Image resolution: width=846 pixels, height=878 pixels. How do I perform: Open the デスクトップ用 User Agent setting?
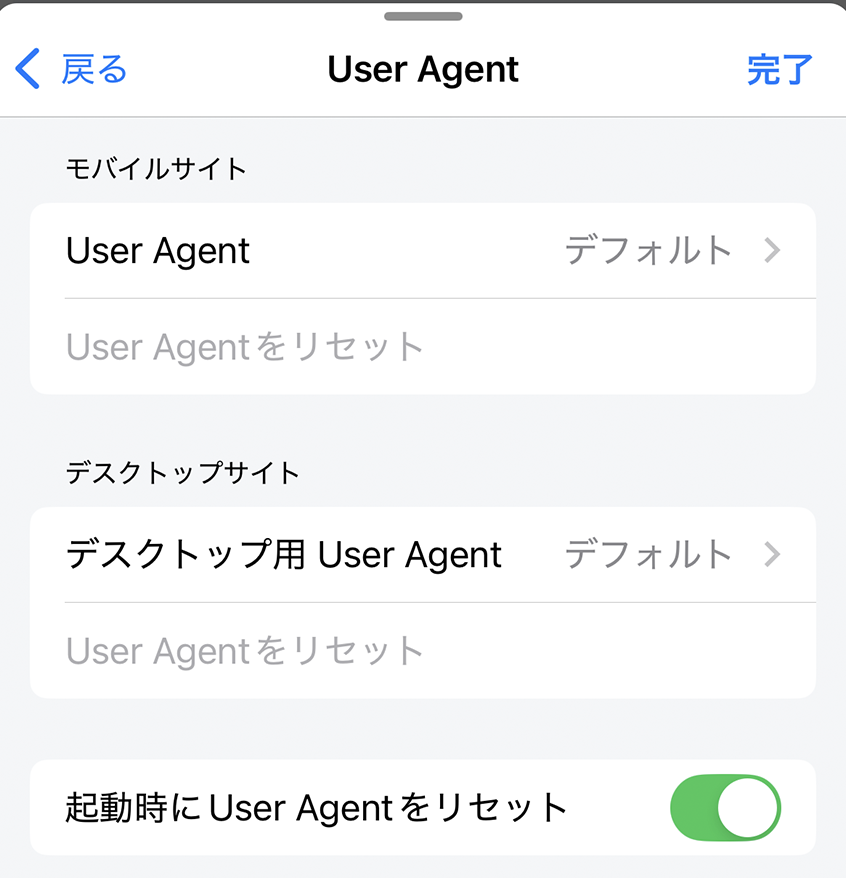point(423,554)
